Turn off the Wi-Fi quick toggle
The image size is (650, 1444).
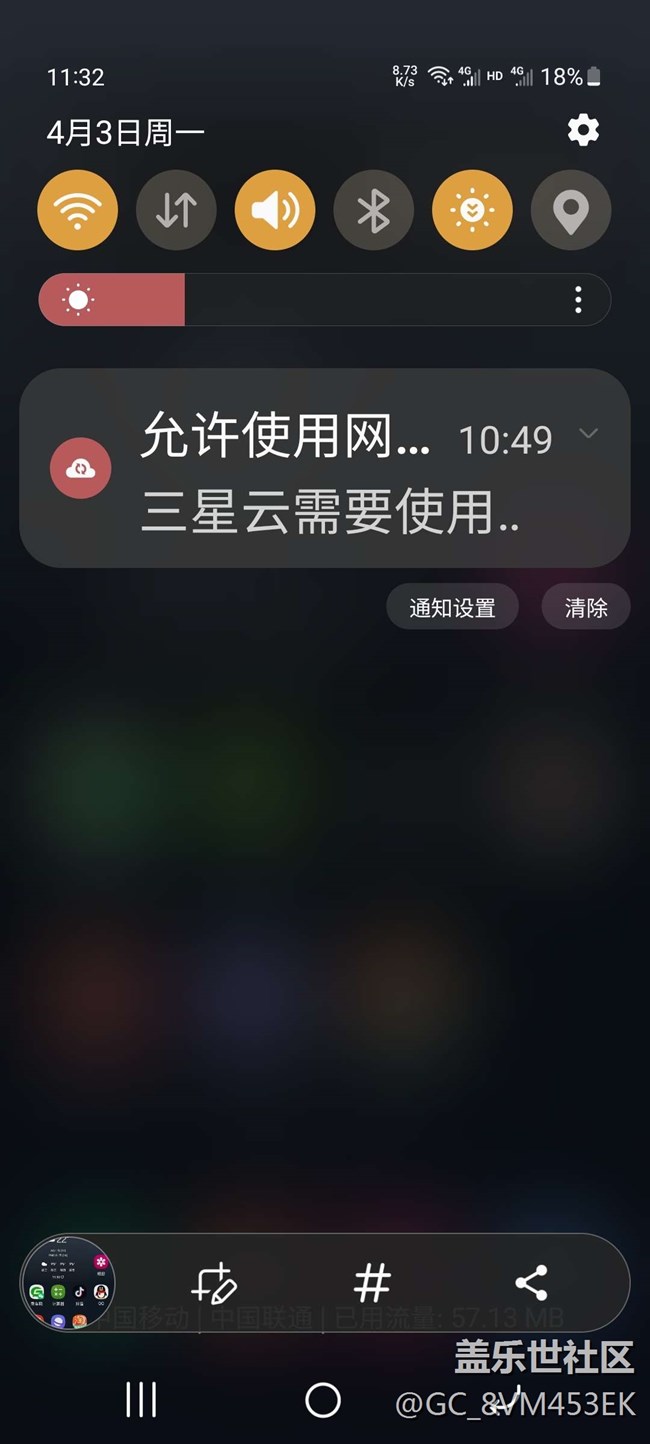pos(78,211)
